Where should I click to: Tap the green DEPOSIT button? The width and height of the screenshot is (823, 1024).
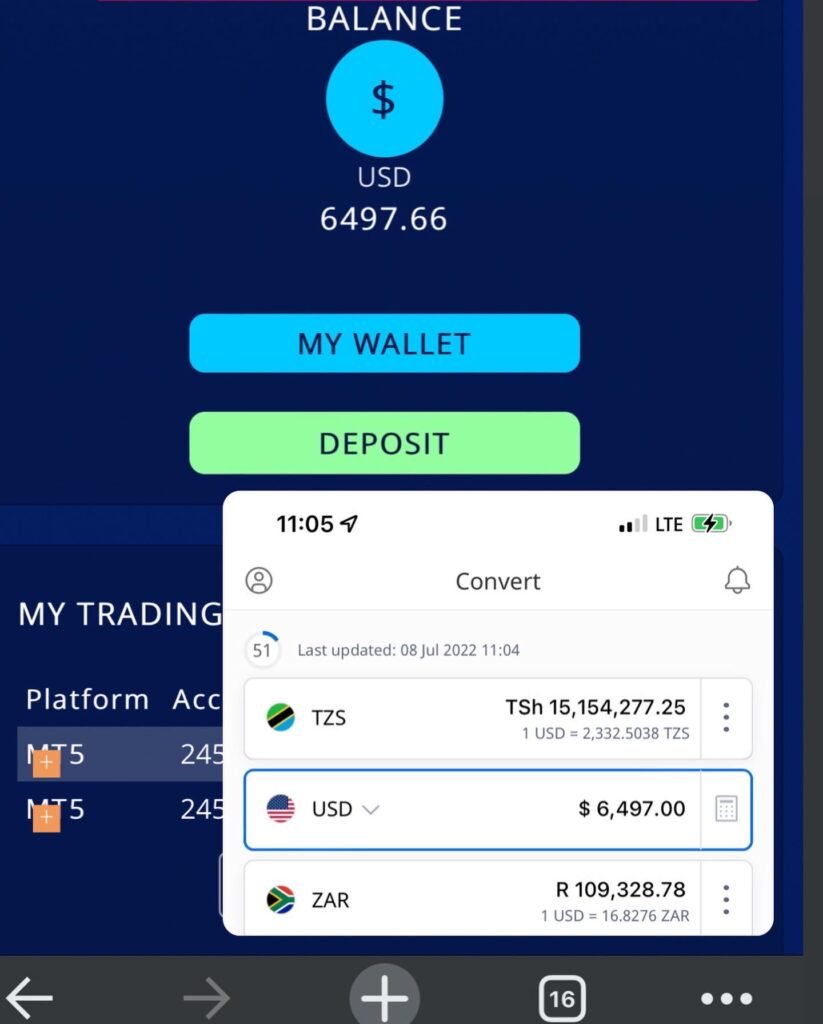(384, 443)
